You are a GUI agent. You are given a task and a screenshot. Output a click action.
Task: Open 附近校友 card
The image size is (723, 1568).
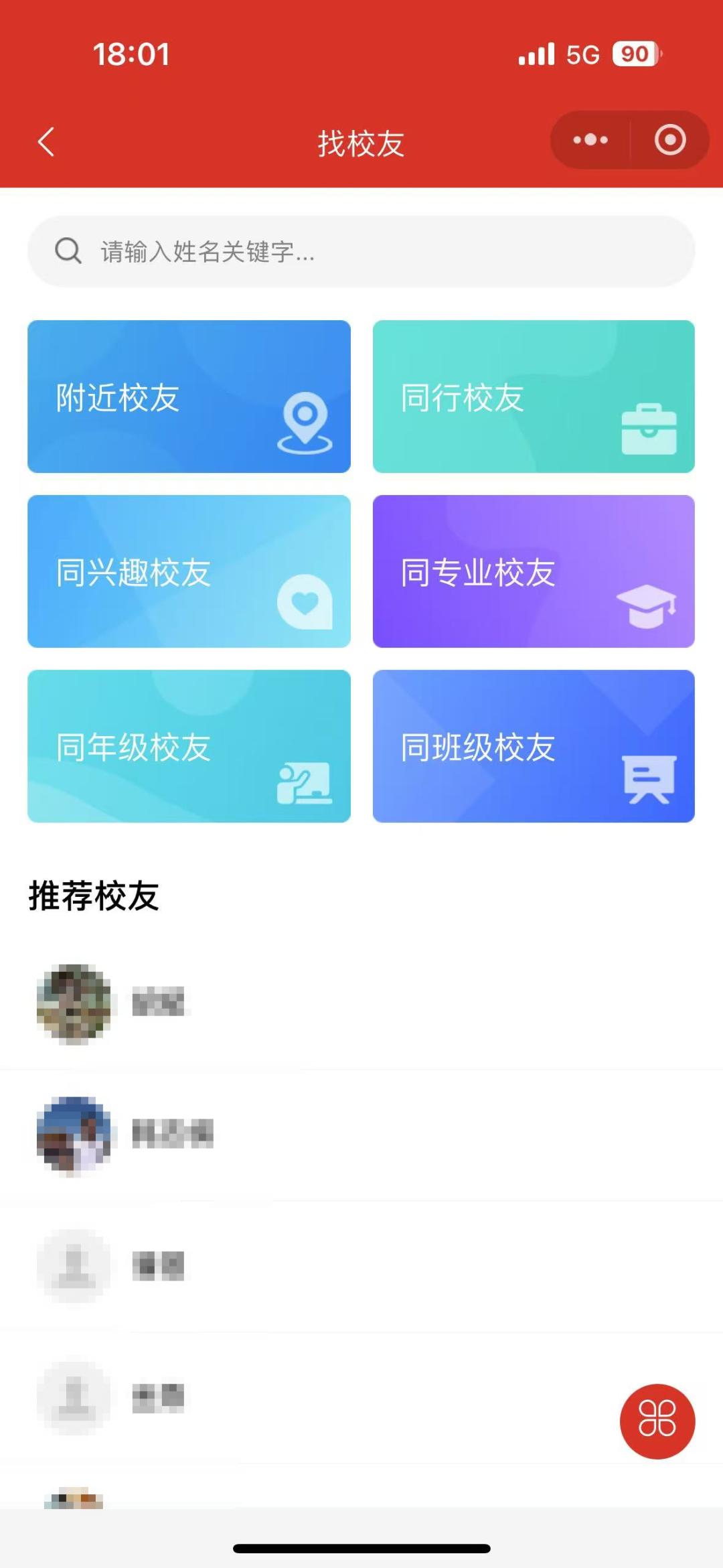(x=189, y=397)
